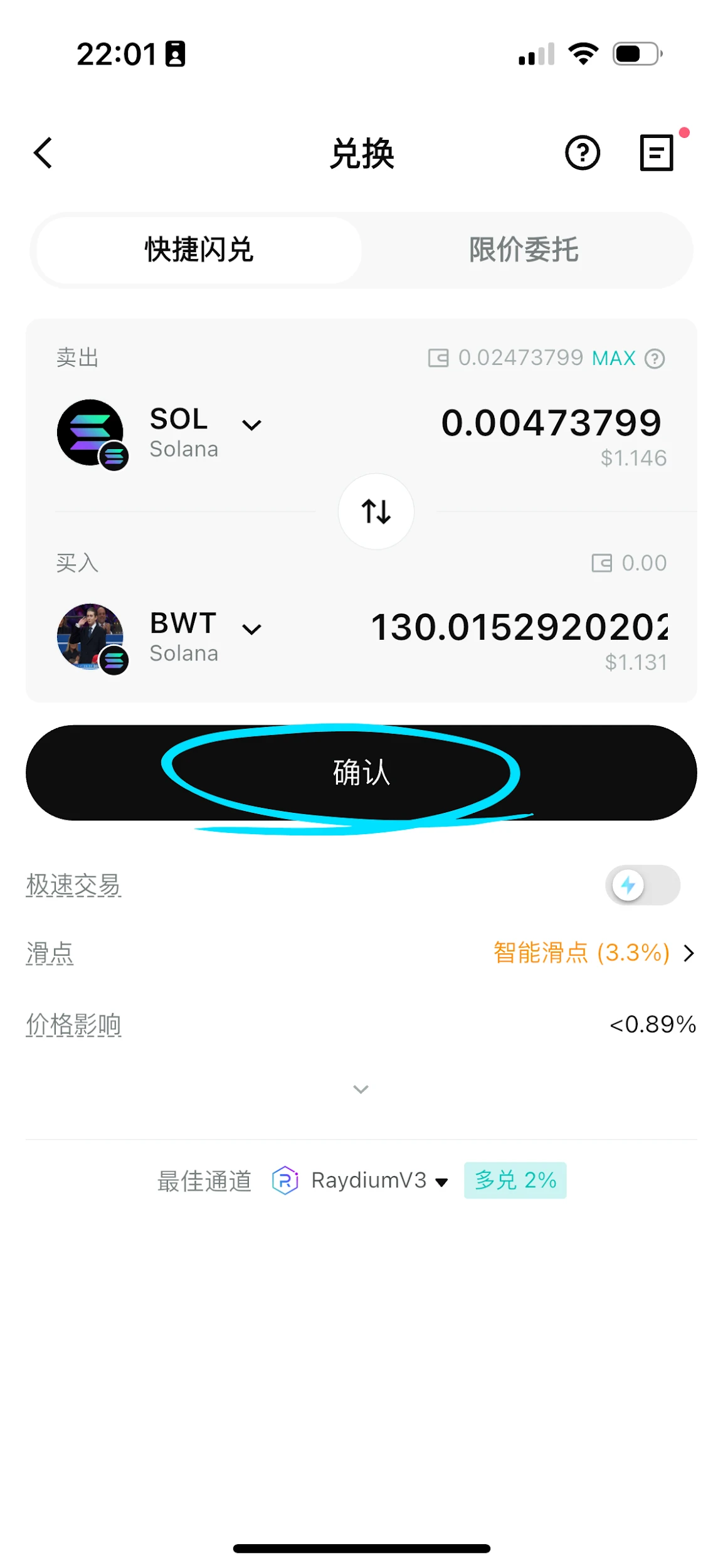Viewport: 723px width, 1568px height.
Task: Open the SOL token selector
Action: coord(205,432)
